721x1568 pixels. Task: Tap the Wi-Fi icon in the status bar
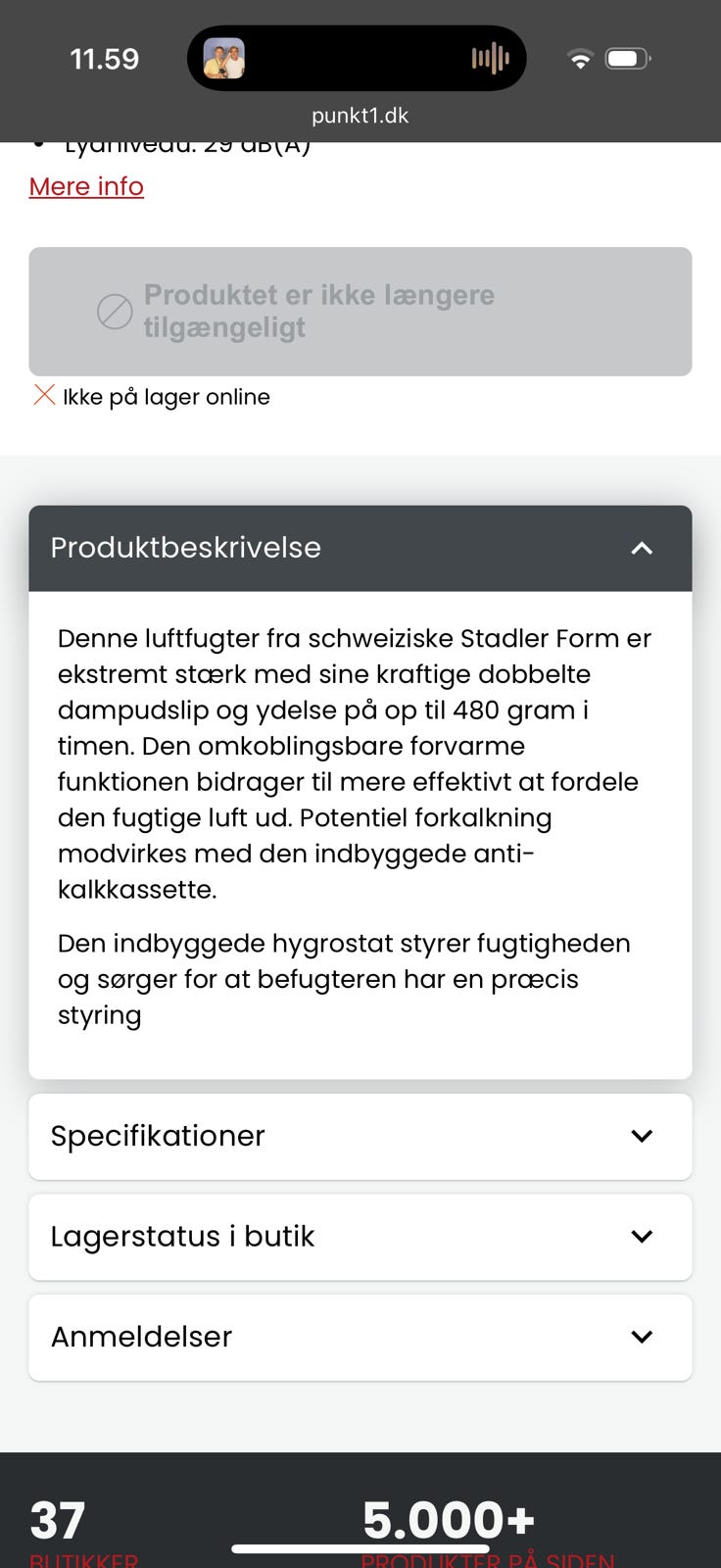pos(580,58)
